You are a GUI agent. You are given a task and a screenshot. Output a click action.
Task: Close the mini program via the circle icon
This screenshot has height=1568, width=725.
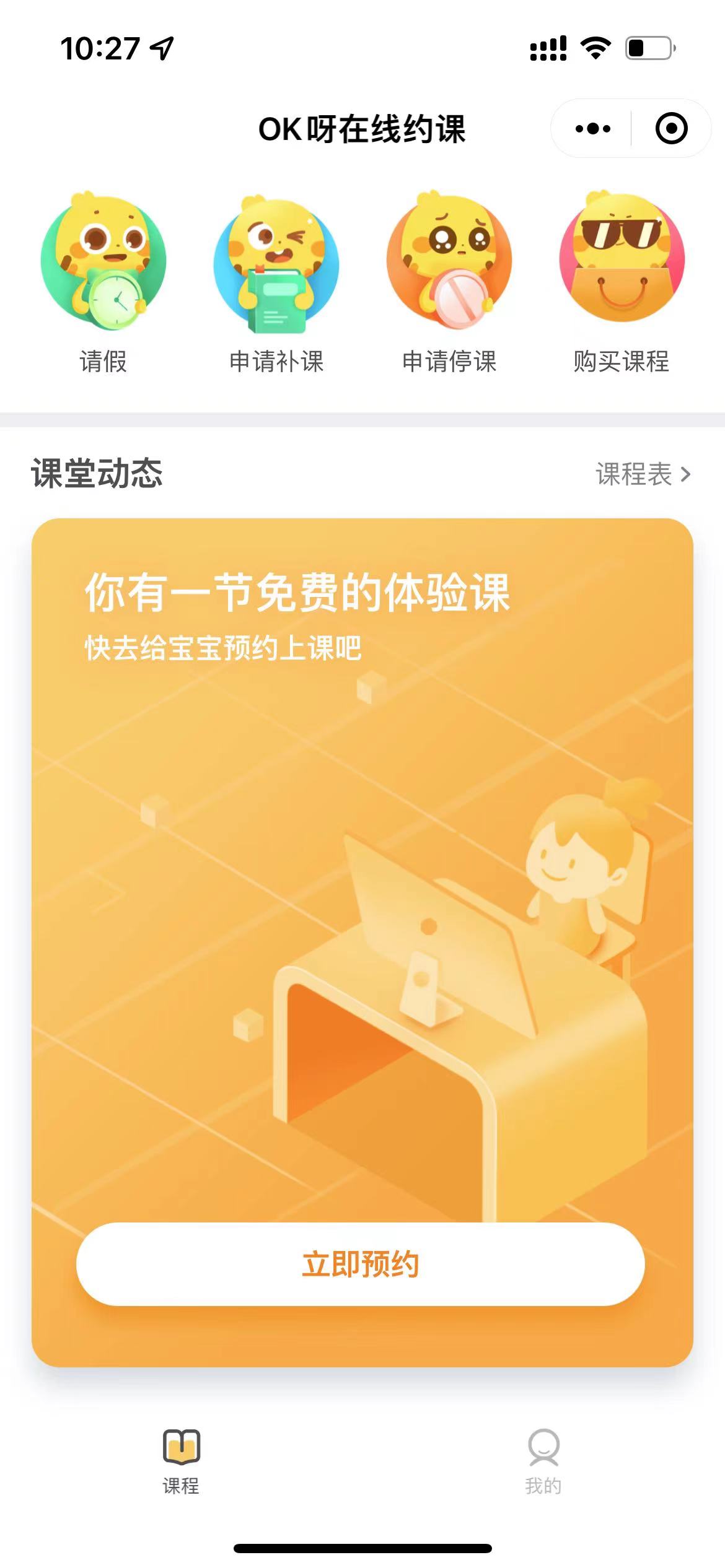671,129
